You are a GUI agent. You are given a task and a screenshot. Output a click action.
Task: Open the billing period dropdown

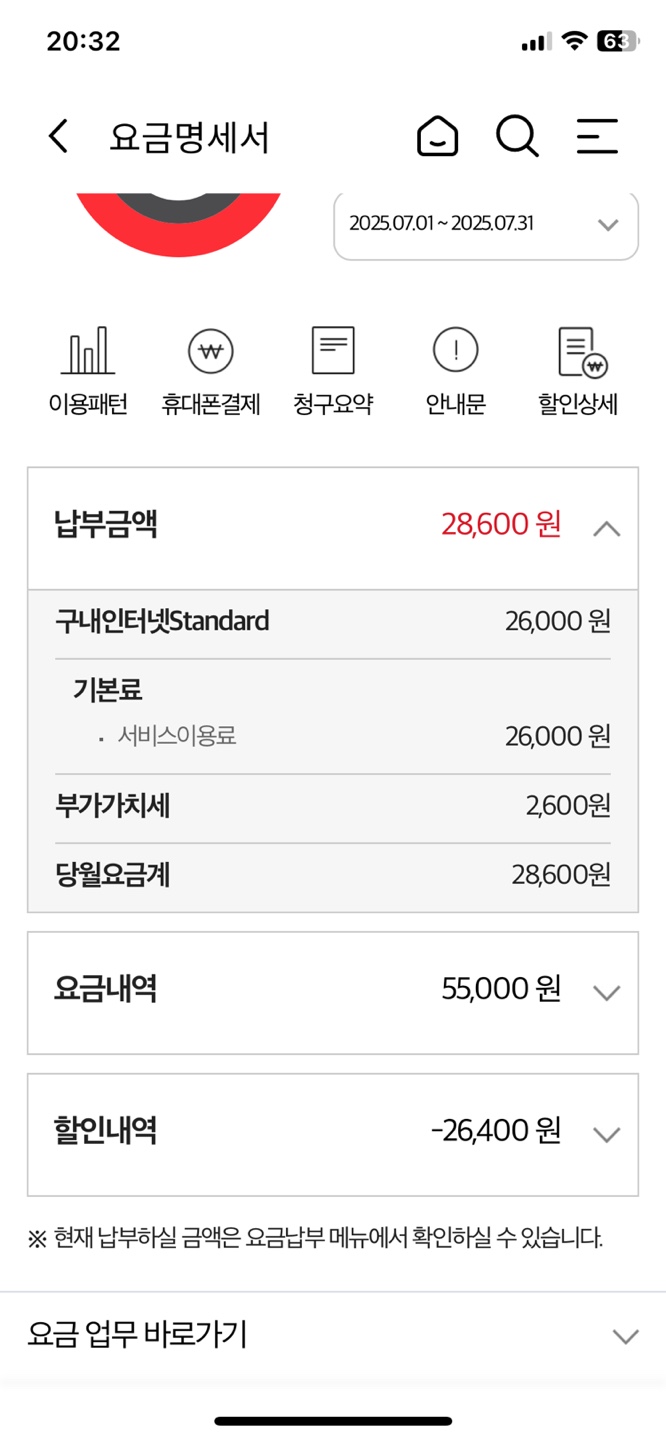(x=486, y=224)
